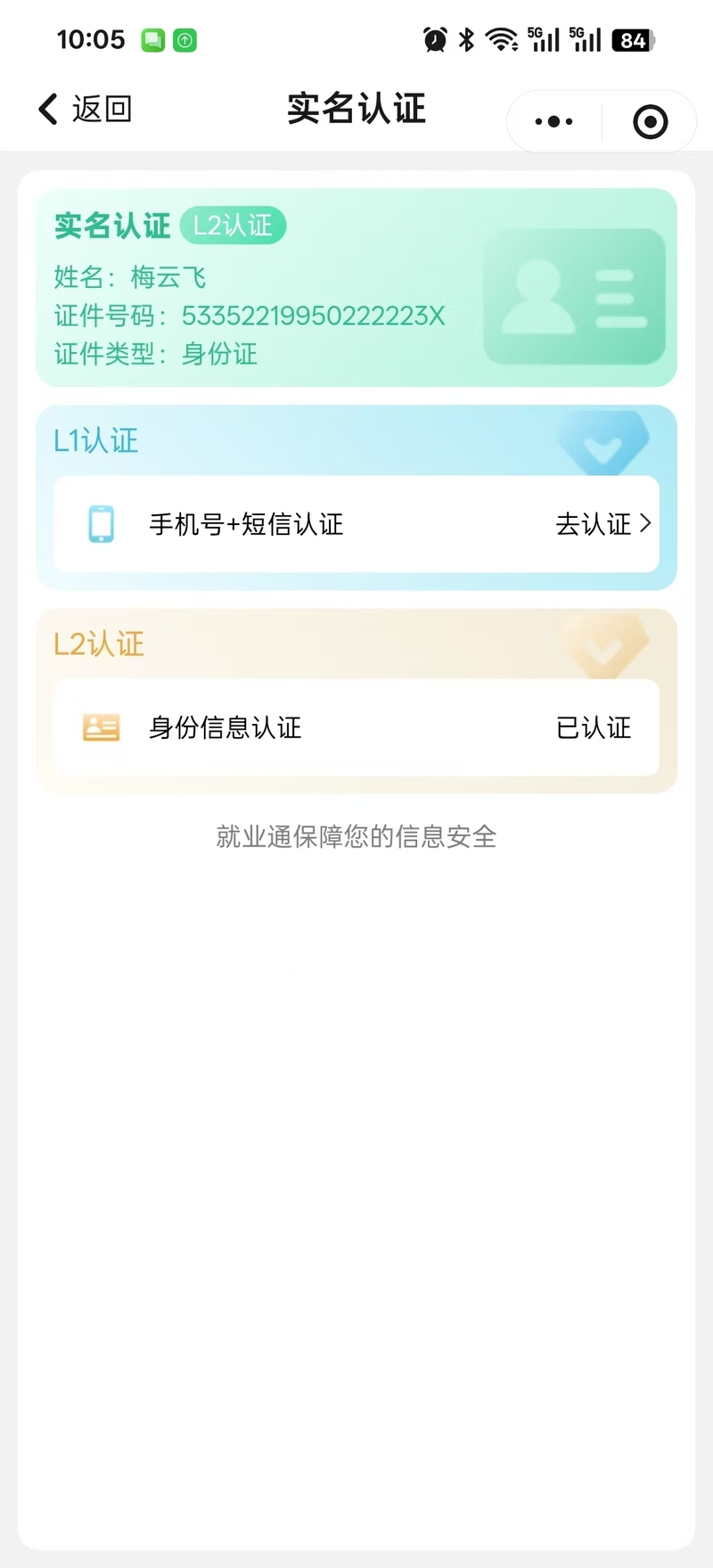Close the mini program with the circle icon
The height and width of the screenshot is (1568, 713).
650,122
